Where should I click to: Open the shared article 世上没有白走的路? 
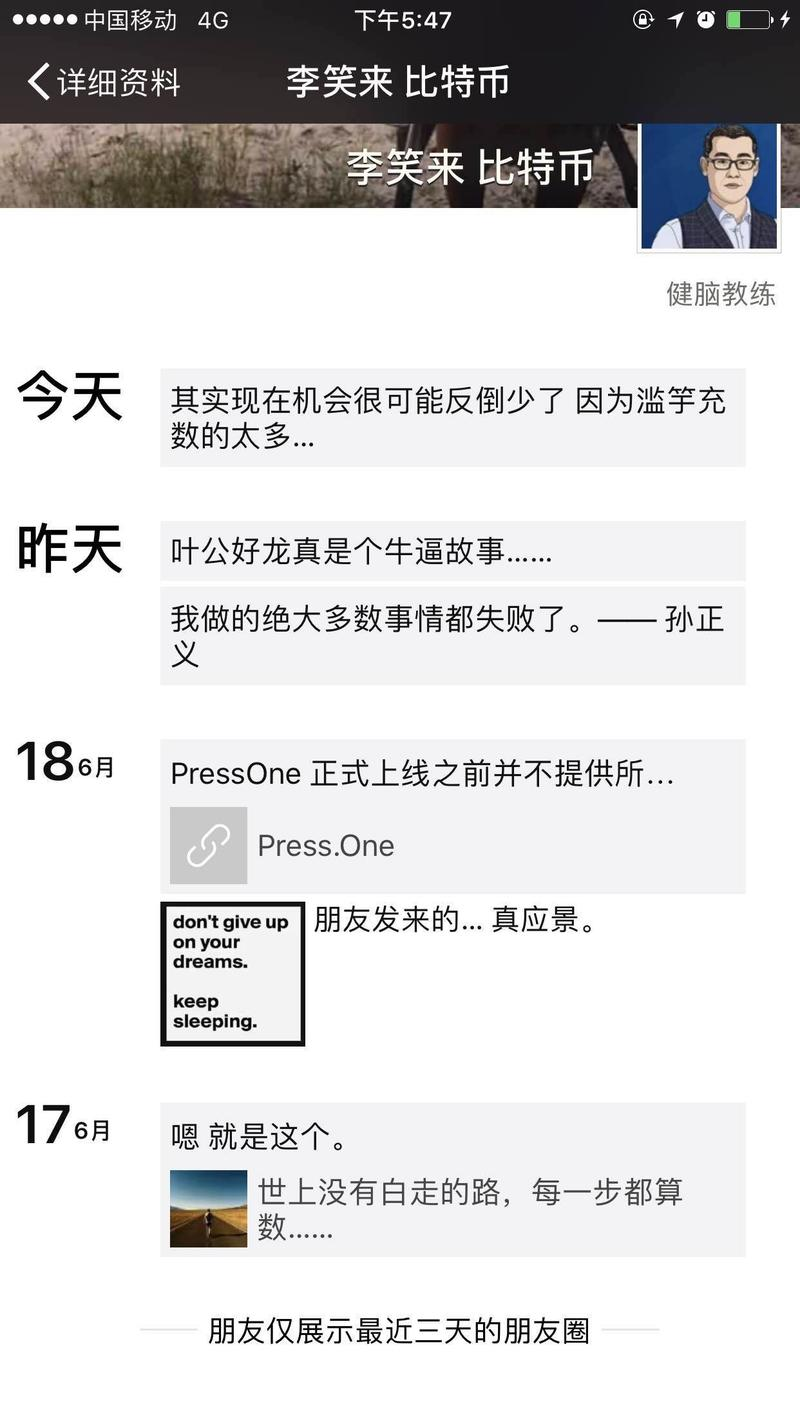(452, 1208)
